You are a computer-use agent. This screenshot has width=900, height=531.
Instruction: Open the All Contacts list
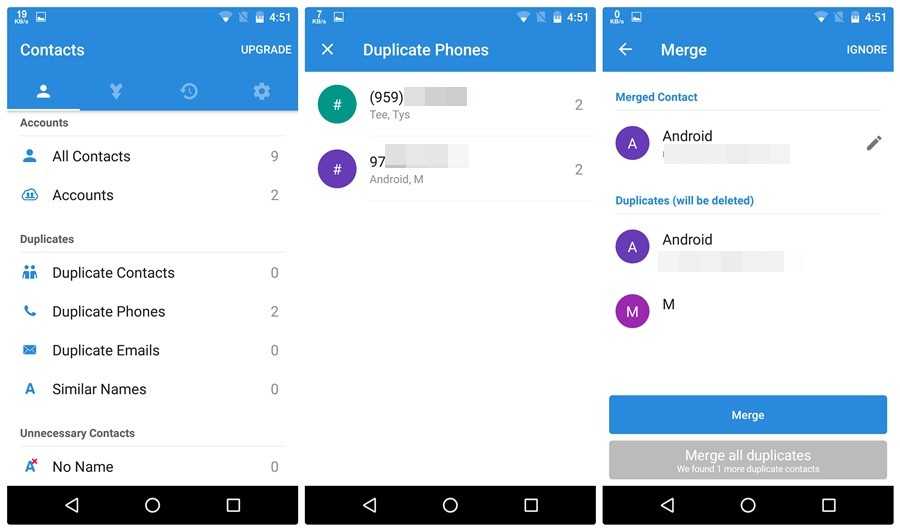[150, 156]
